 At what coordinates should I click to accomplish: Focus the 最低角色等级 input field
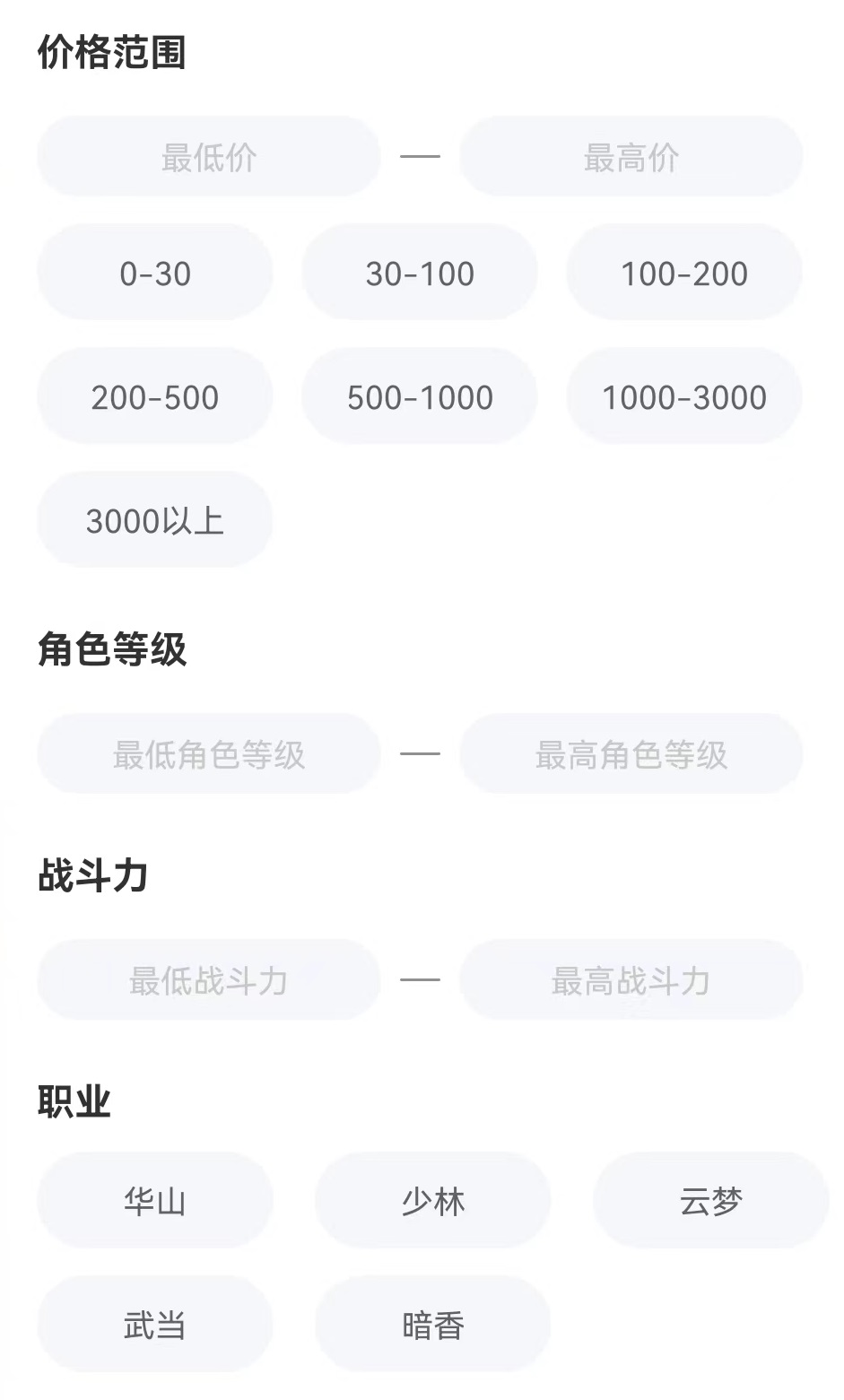[209, 754]
